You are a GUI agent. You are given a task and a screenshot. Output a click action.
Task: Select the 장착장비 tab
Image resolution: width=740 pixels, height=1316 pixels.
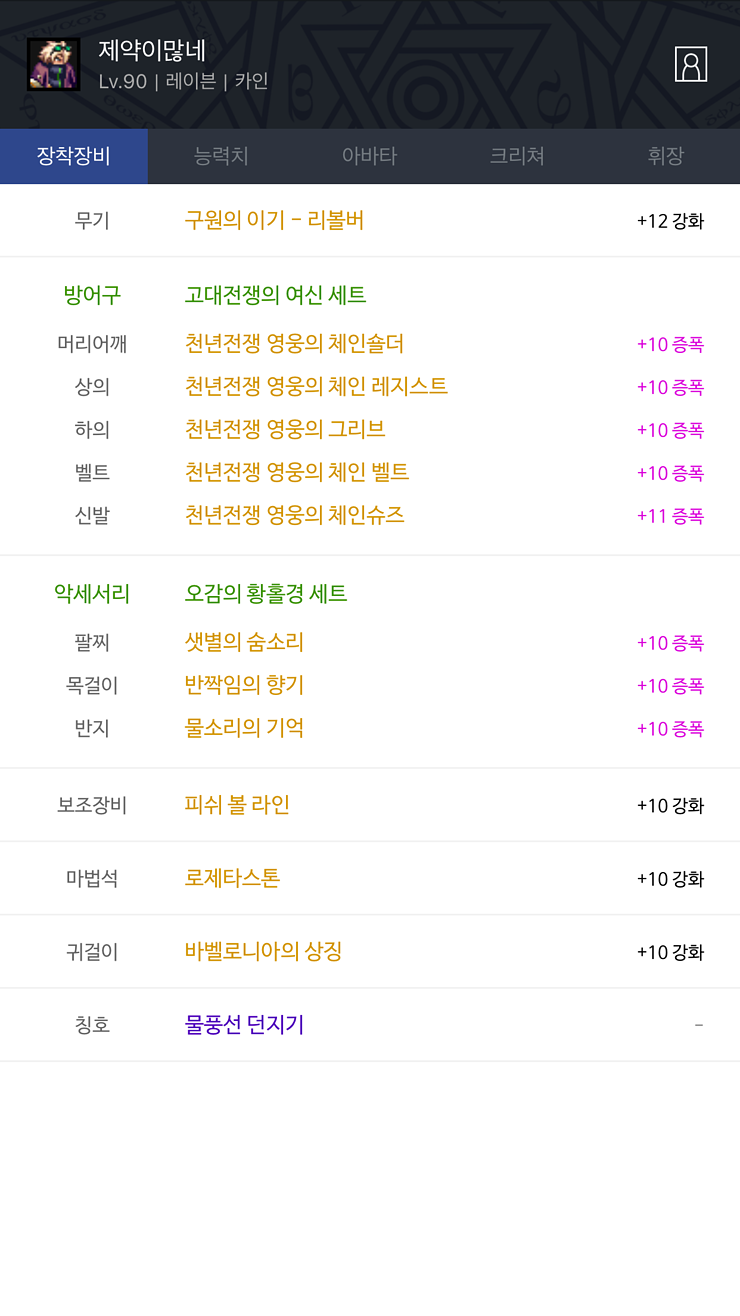74,156
